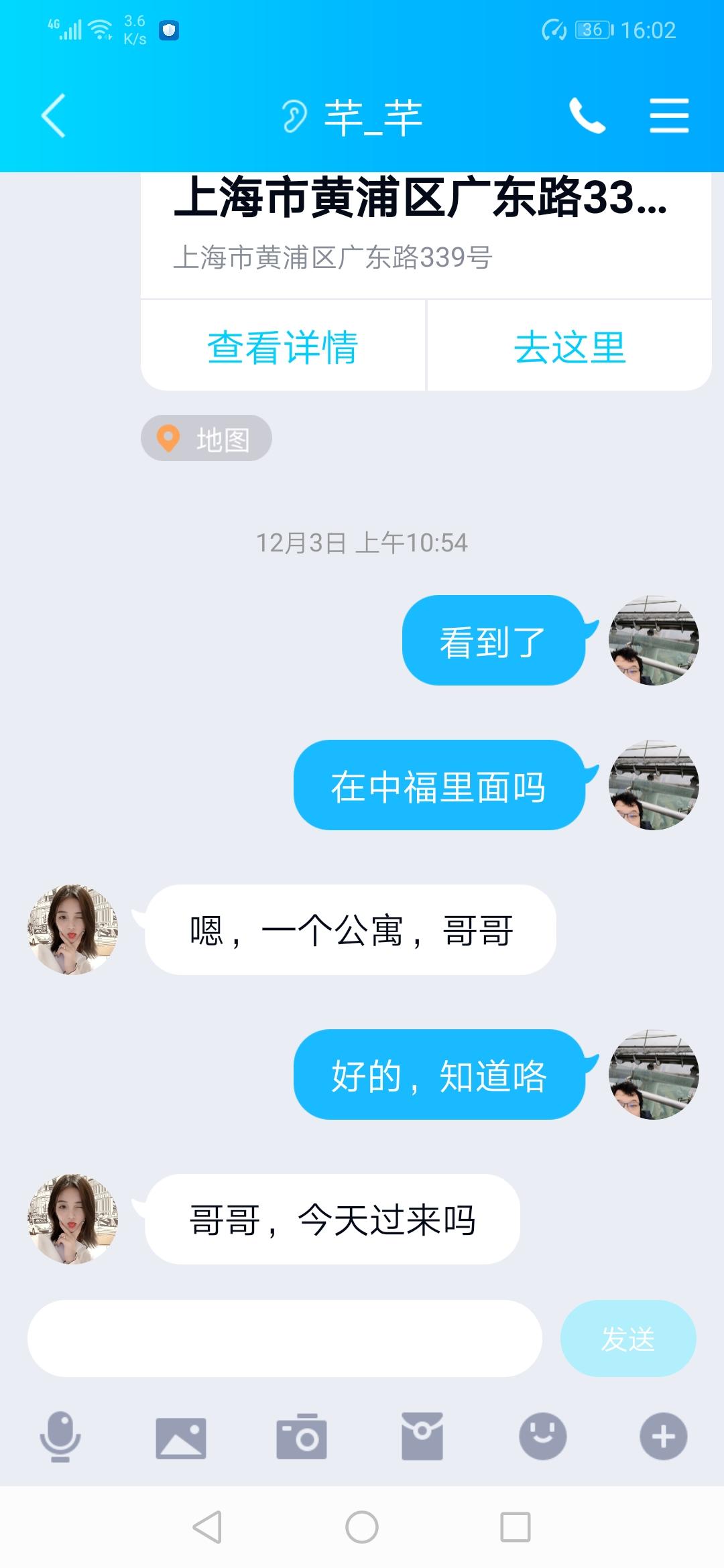The height and width of the screenshot is (1568, 724).
Task: Tap the system home button
Action: tap(362, 1528)
